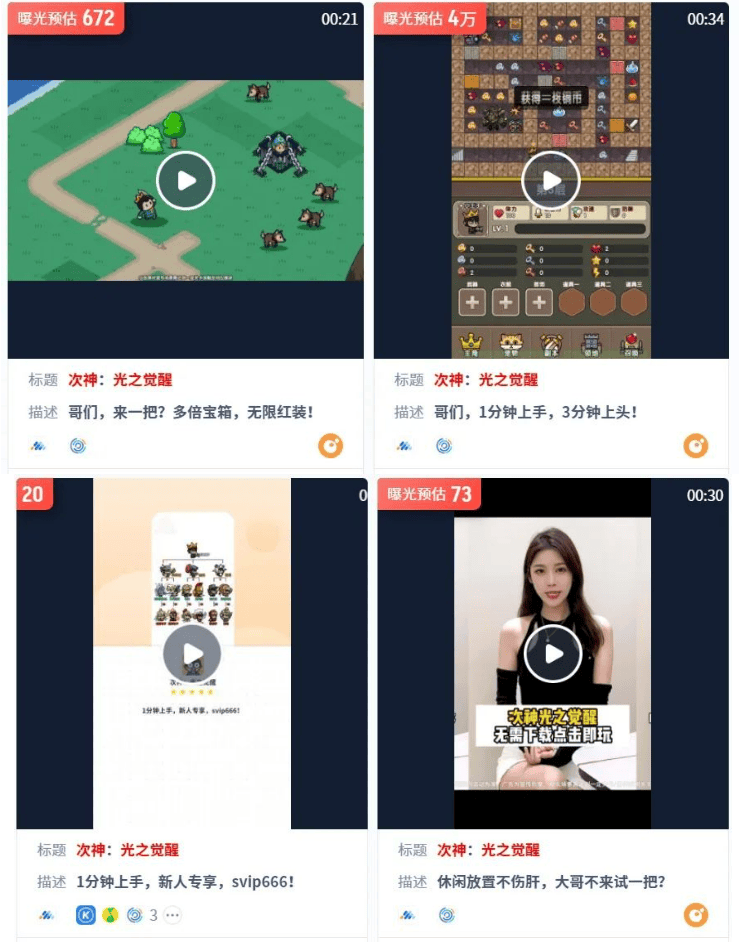Play the video with the 4万 exposure estimate
The image size is (739, 951).
pos(550,181)
